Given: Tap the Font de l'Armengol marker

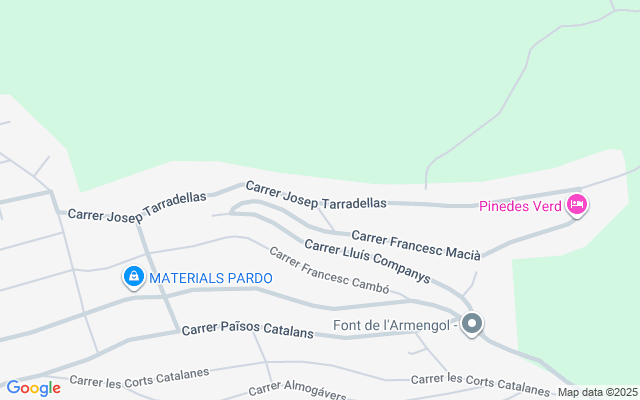Looking at the screenshot, I should (x=473, y=324).
